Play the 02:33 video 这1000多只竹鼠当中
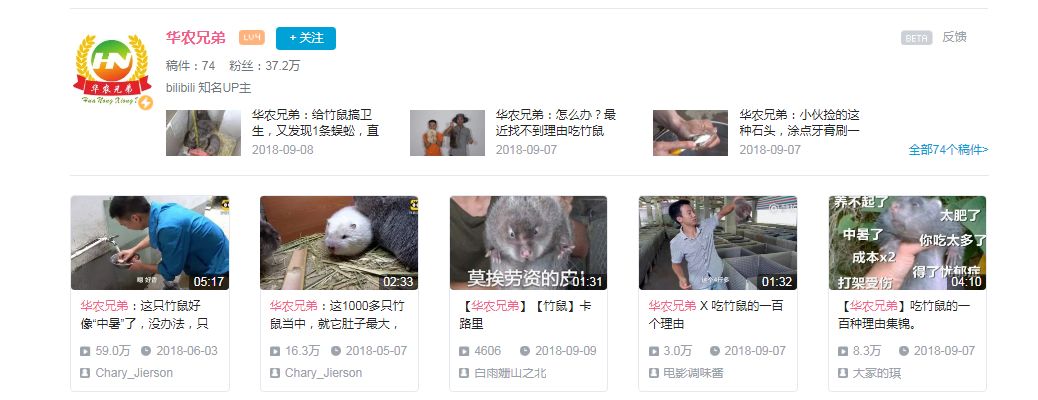The height and width of the screenshot is (400, 1038). point(338,243)
